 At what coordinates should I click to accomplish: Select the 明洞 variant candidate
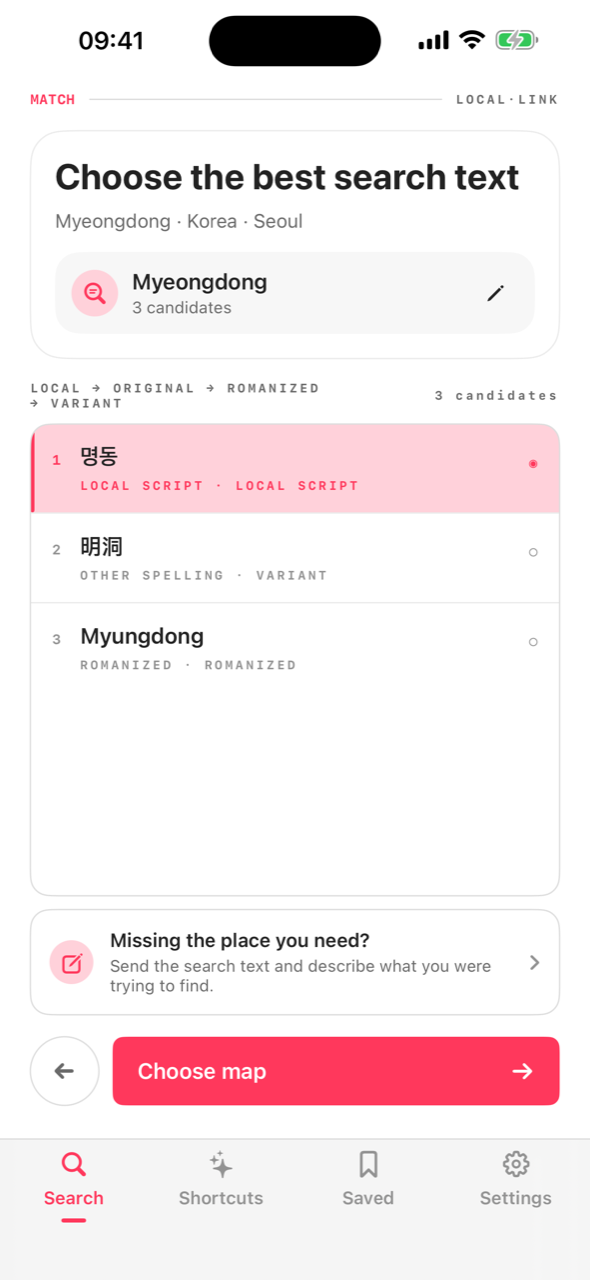(295, 558)
